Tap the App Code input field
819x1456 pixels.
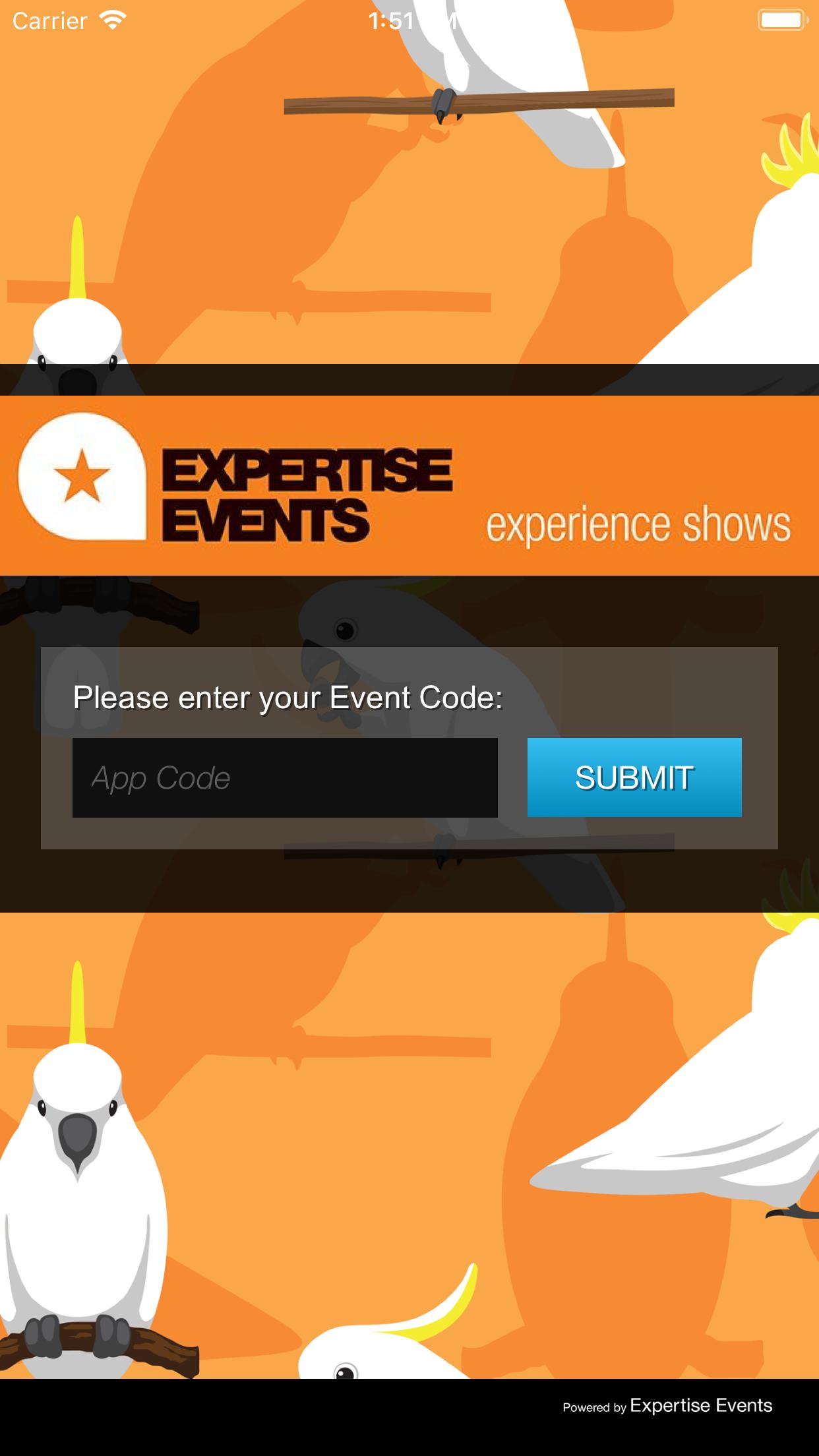[x=285, y=777]
